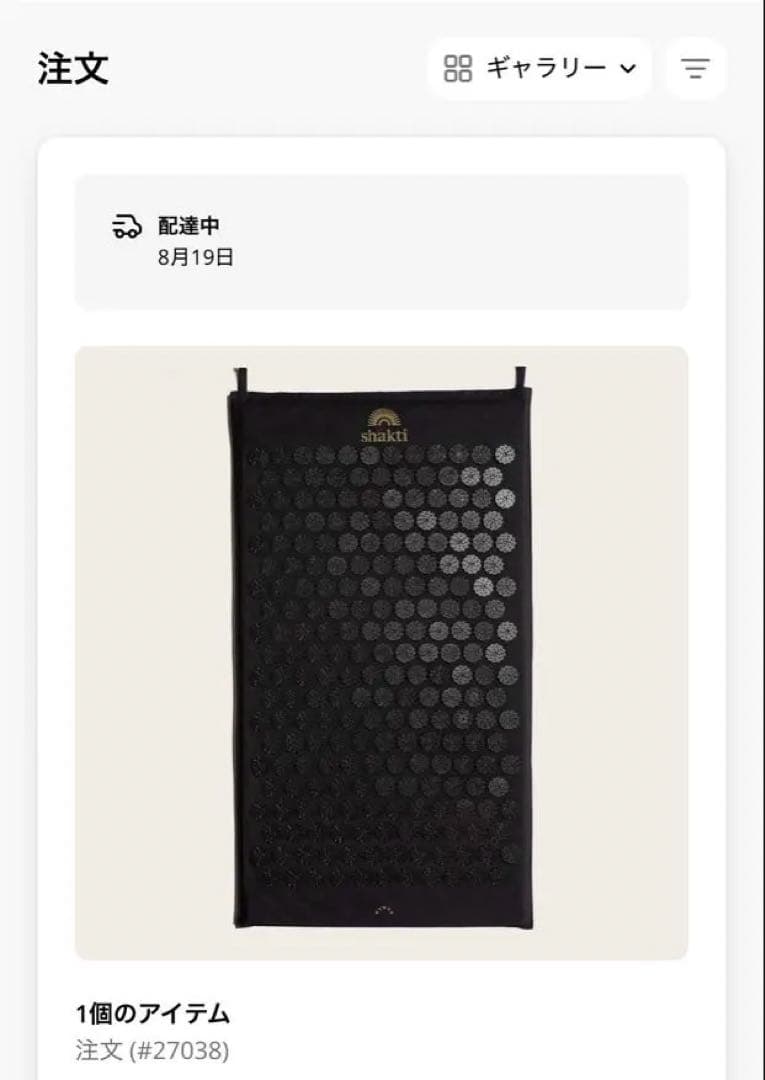Click the sort lines icon at top right

tap(695, 68)
